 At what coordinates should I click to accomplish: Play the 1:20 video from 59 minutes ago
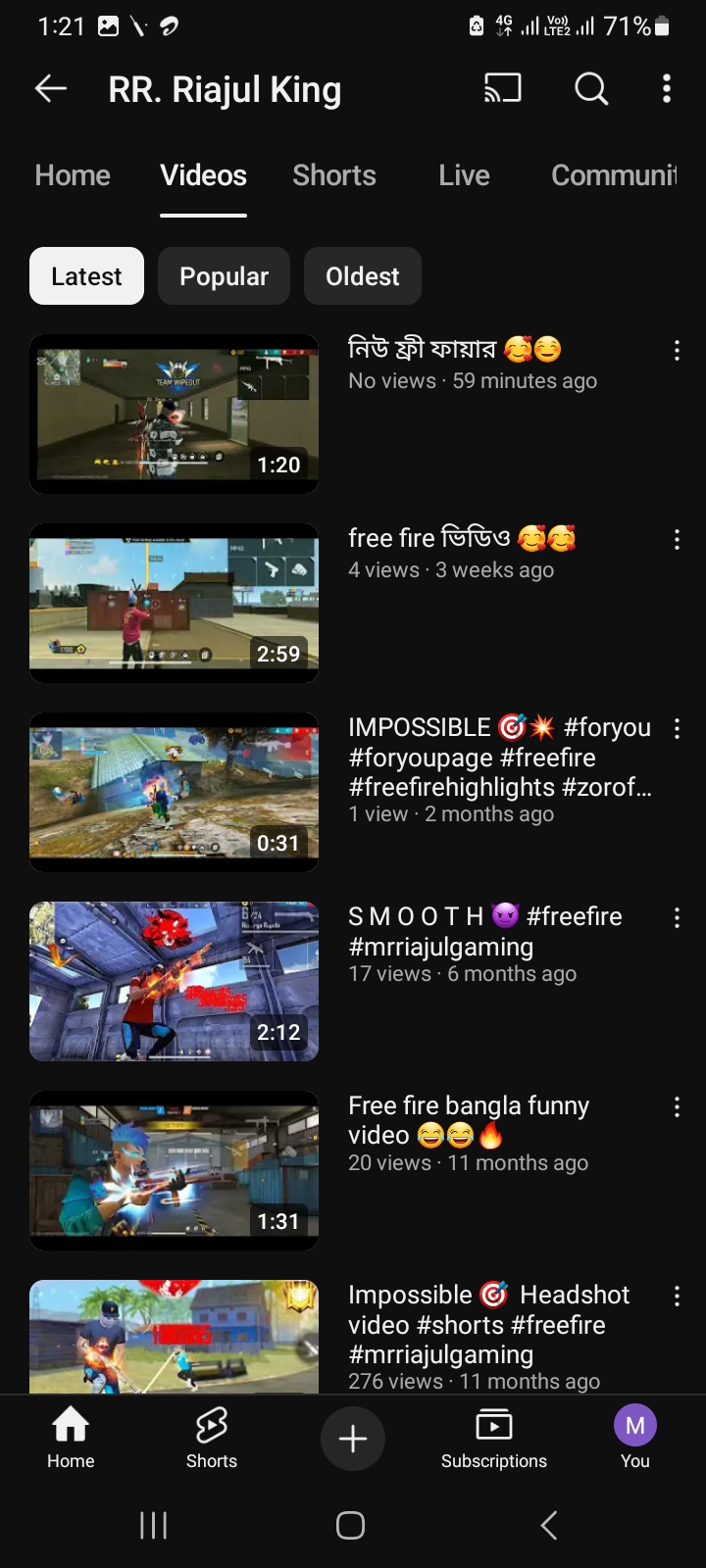(174, 414)
